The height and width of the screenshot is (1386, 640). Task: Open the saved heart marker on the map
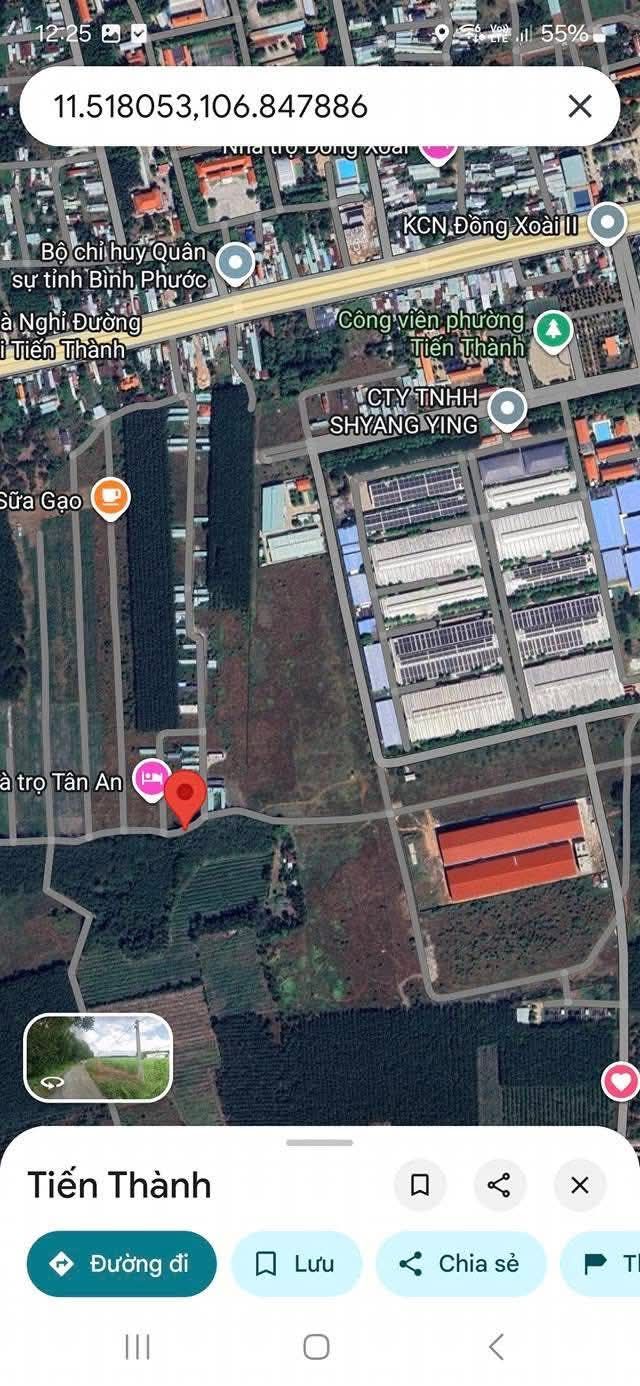(620, 1080)
